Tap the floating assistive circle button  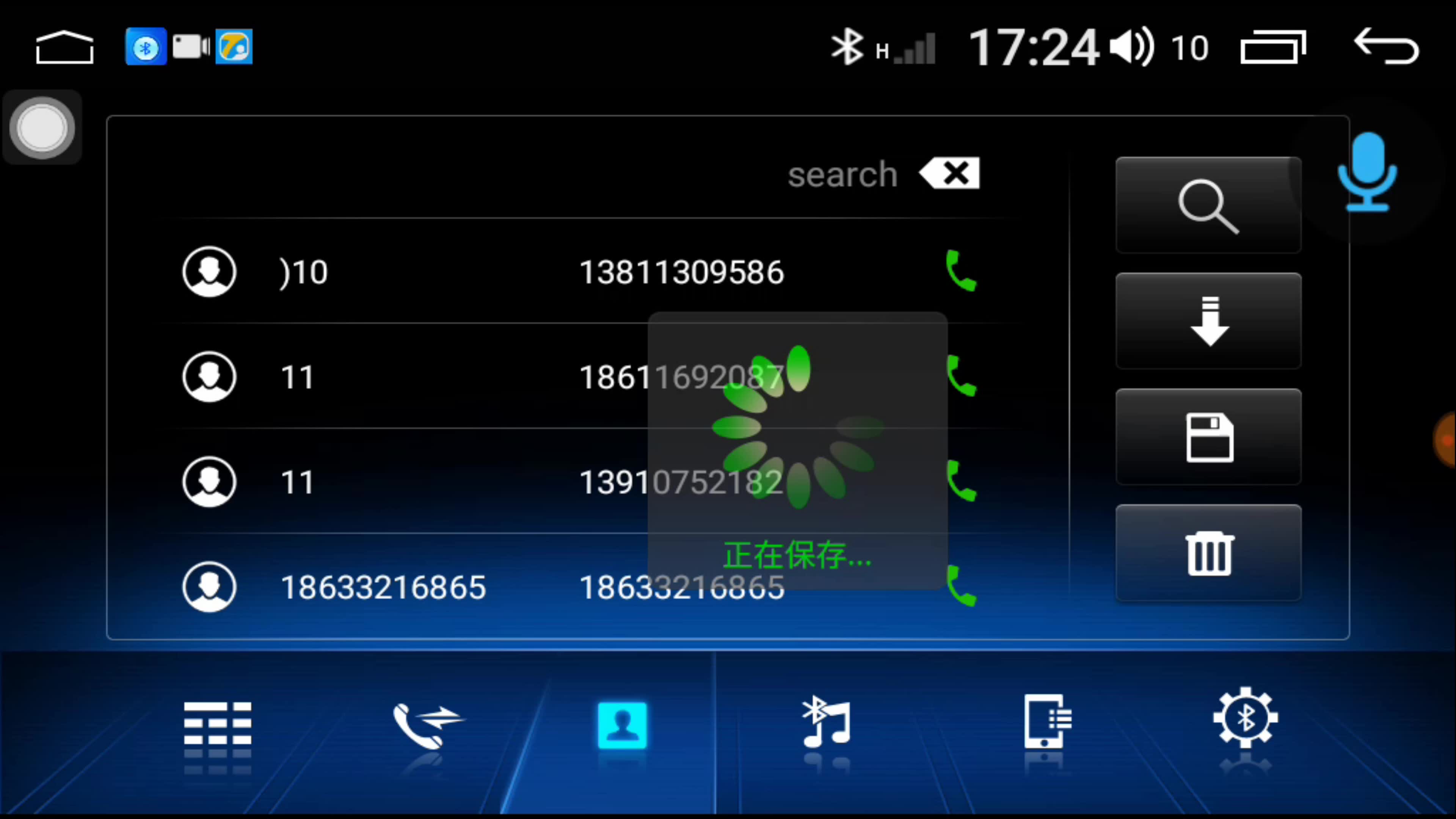click(42, 128)
